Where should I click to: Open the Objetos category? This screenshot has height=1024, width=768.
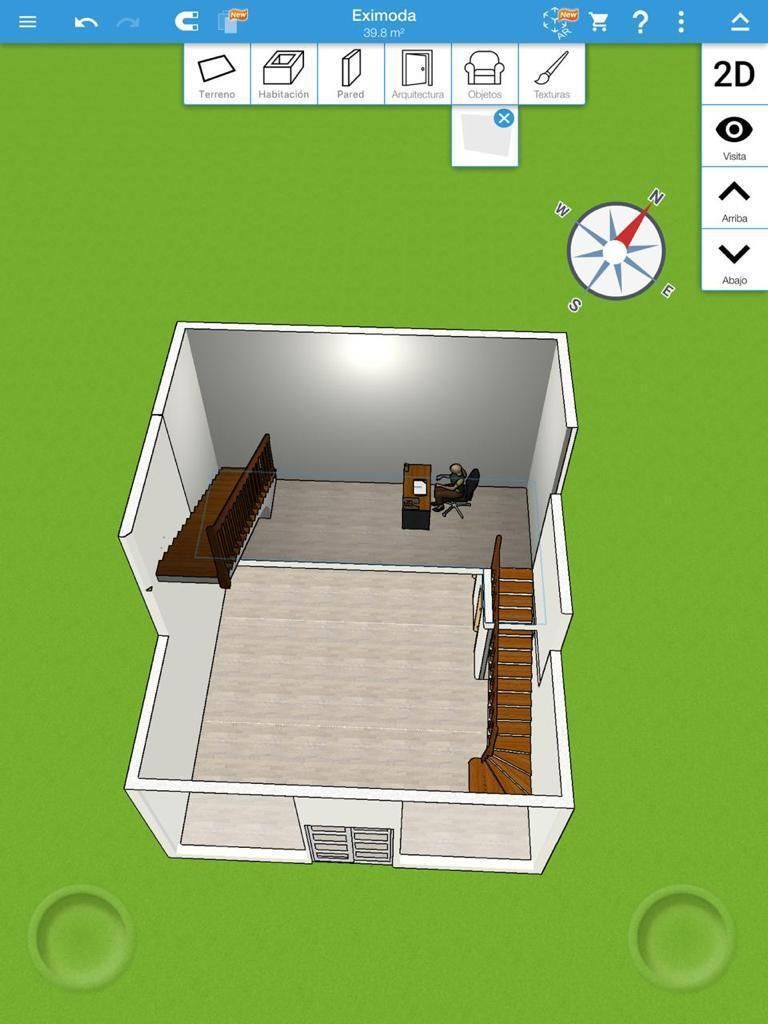(485, 74)
